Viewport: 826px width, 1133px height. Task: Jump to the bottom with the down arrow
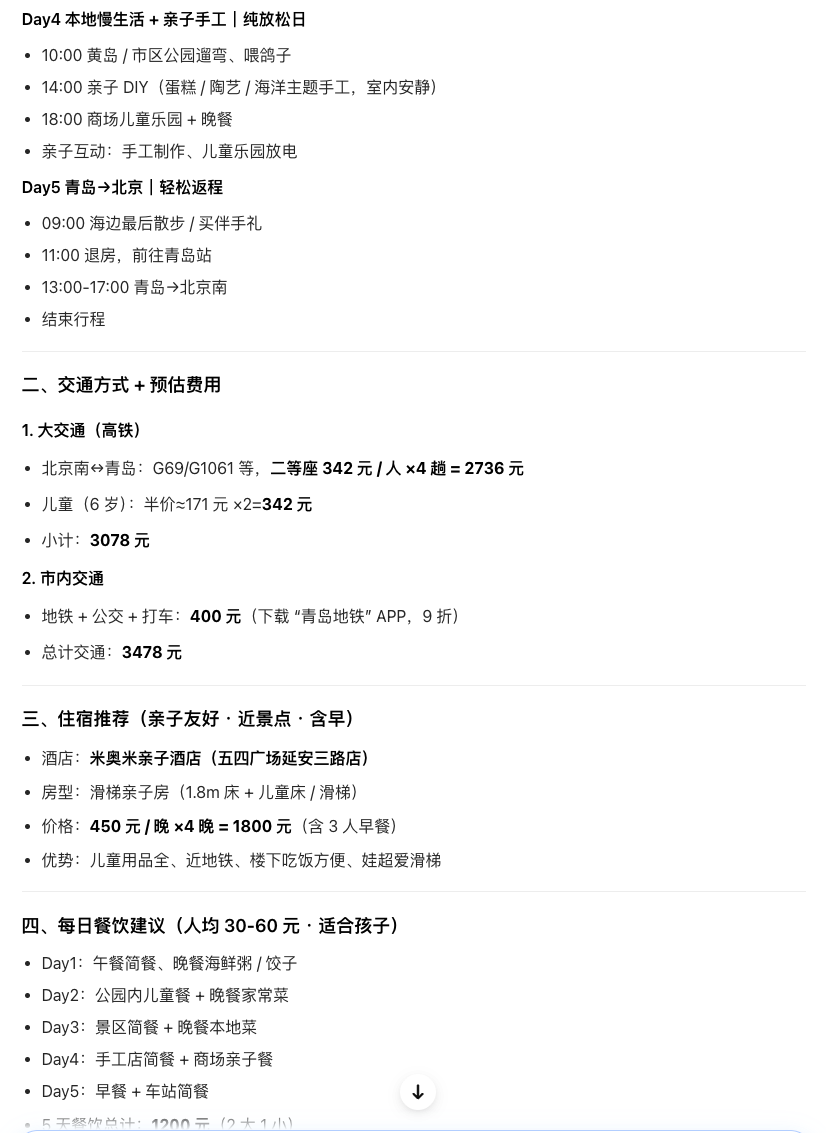(418, 1092)
